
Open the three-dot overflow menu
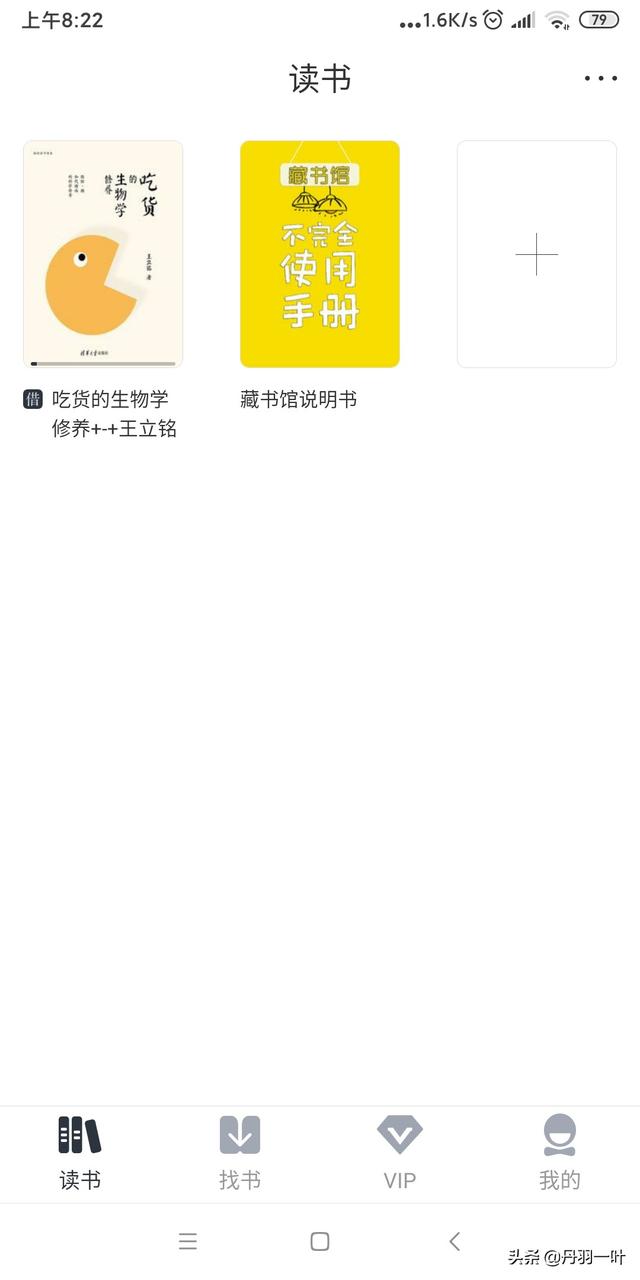601,78
